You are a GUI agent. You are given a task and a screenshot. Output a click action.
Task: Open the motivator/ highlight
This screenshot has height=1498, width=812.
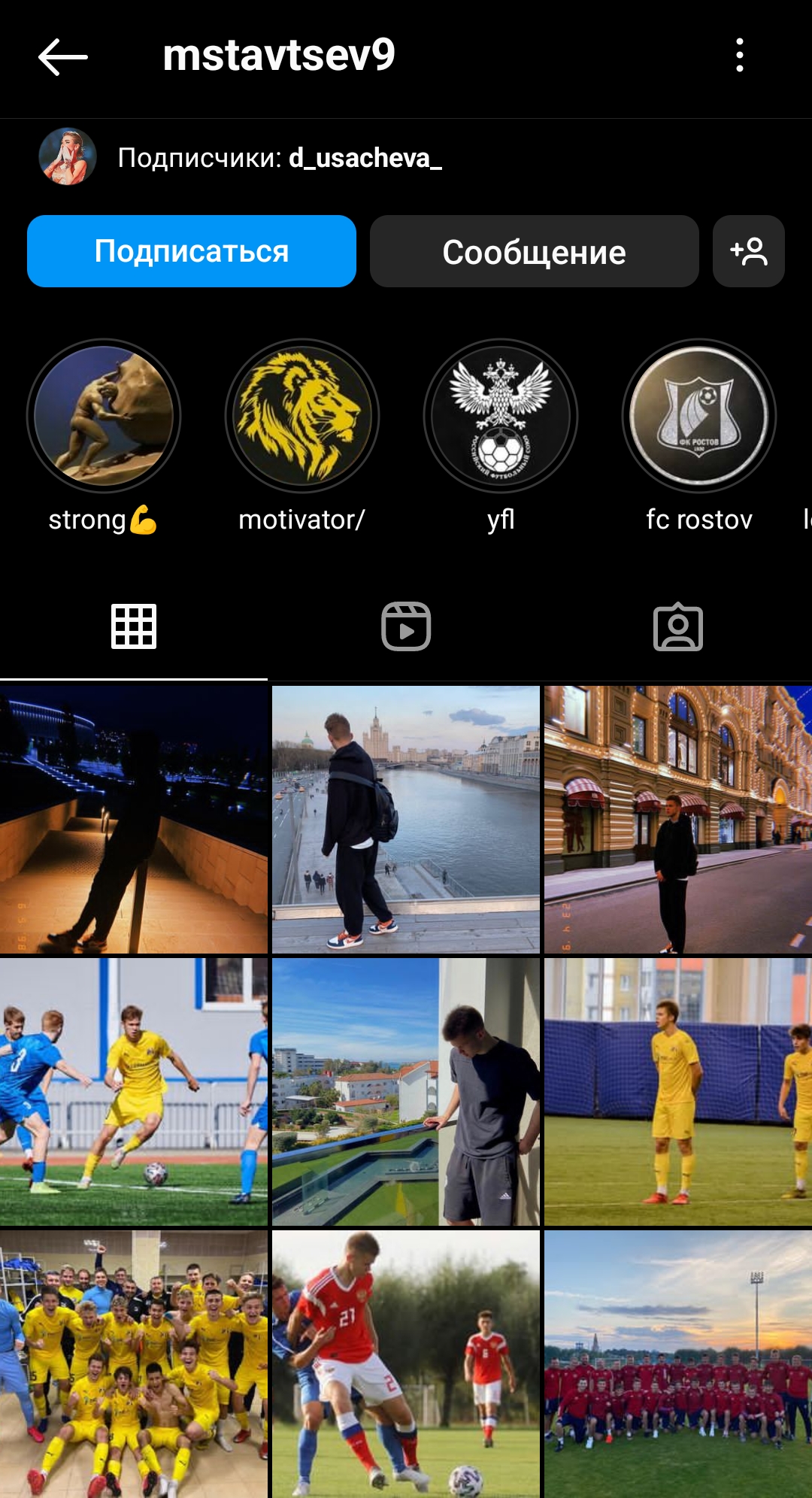pyautogui.click(x=302, y=416)
